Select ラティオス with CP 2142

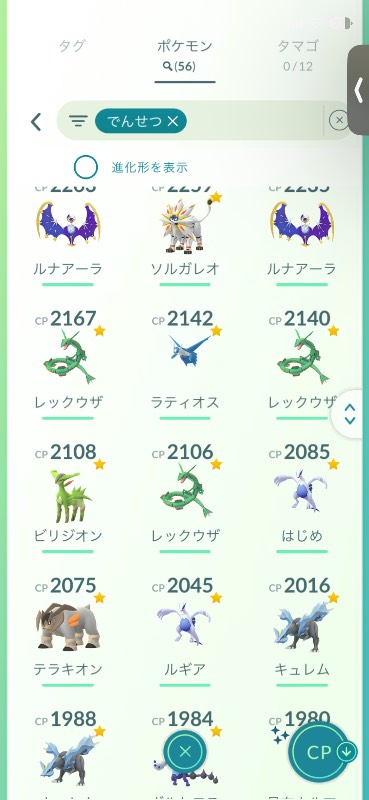[185, 364]
